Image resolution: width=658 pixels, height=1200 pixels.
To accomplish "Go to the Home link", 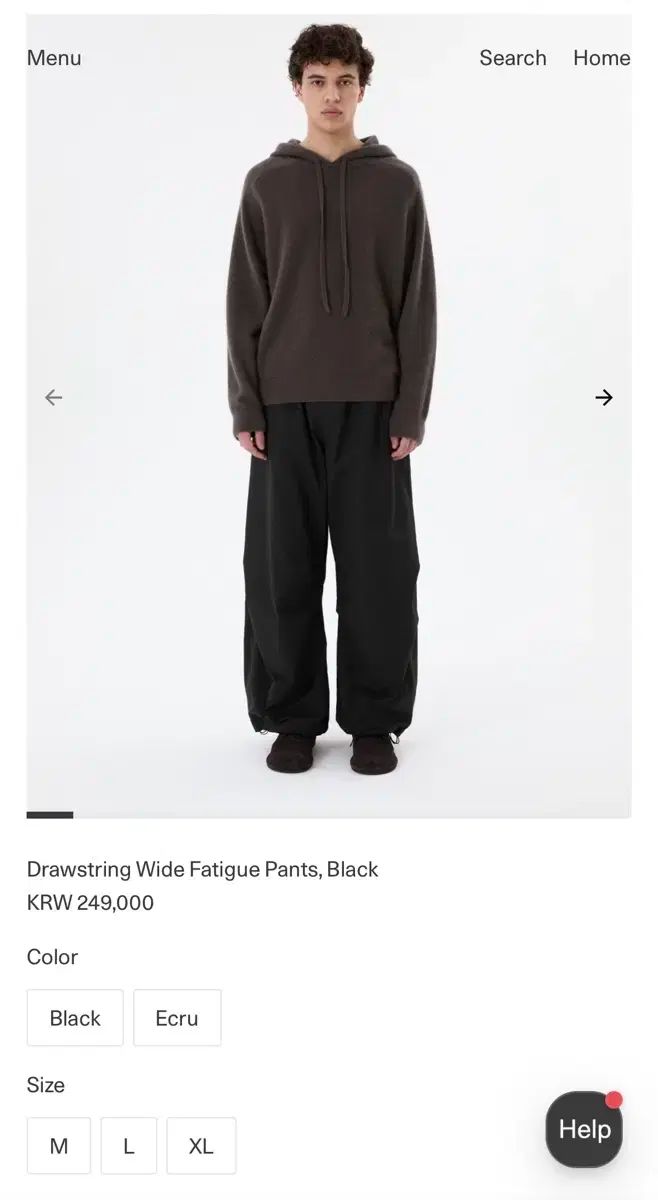I will (x=601, y=58).
